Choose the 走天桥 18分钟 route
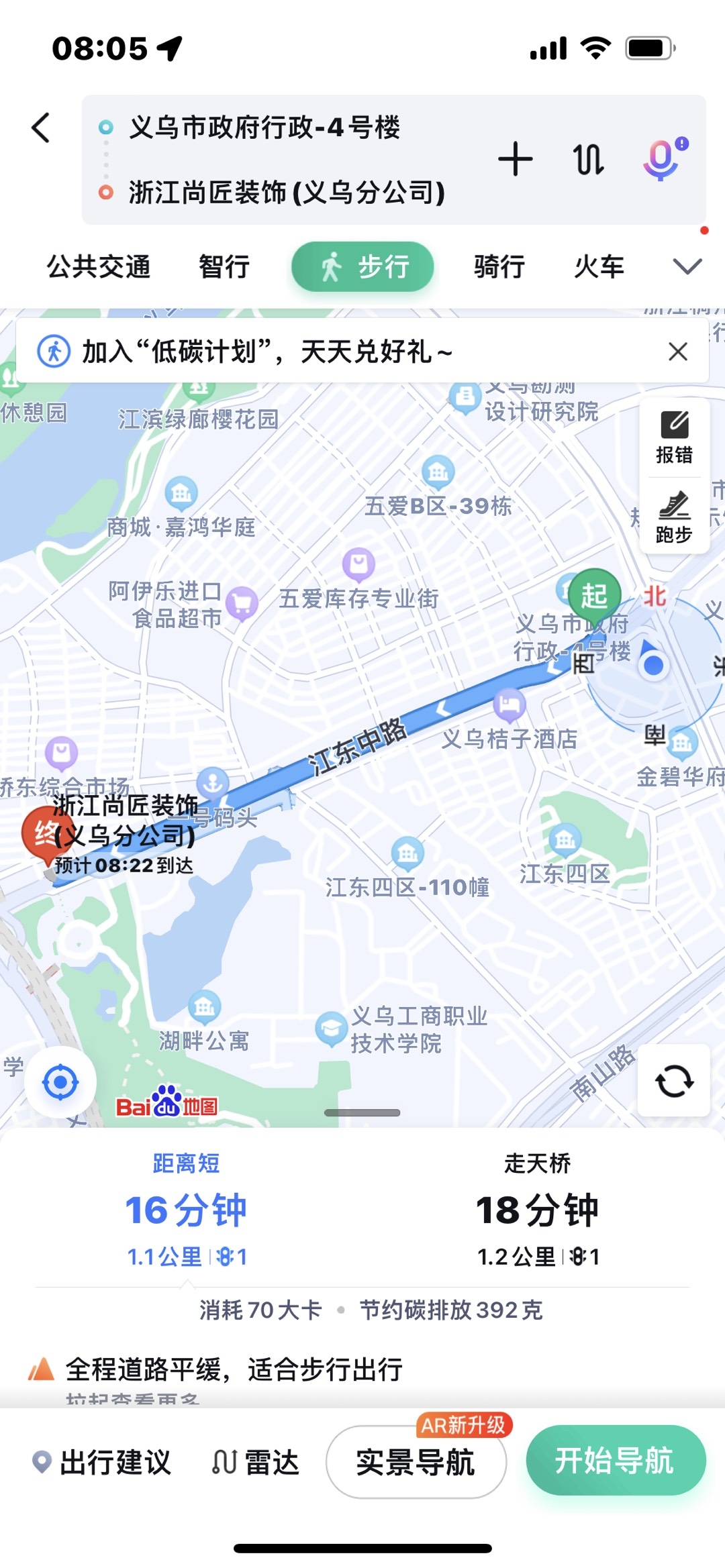The width and height of the screenshot is (725, 1568). point(537,1209)
